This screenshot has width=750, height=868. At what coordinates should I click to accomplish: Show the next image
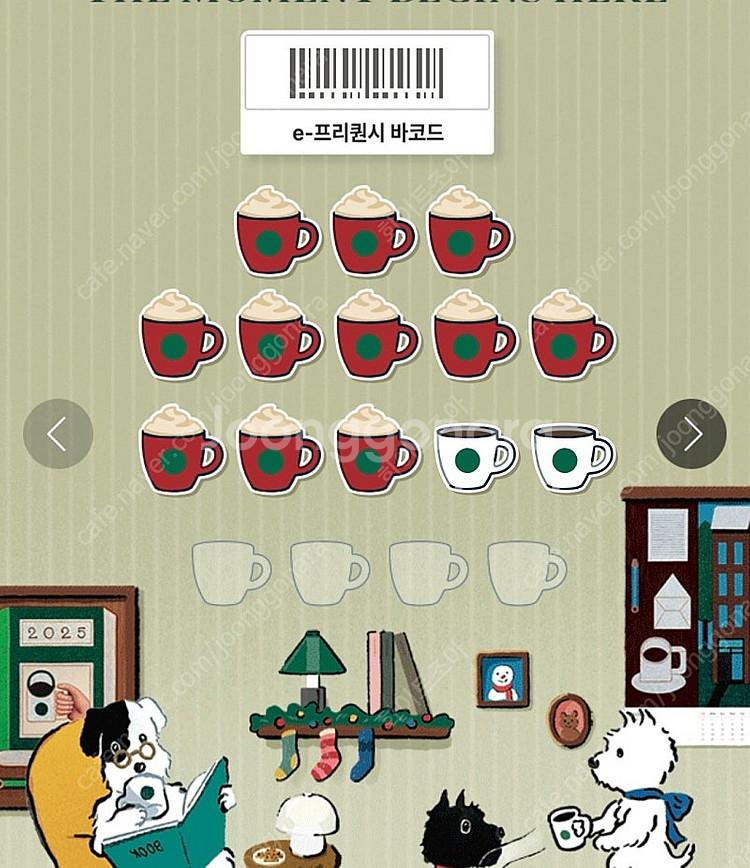(691, 434)
